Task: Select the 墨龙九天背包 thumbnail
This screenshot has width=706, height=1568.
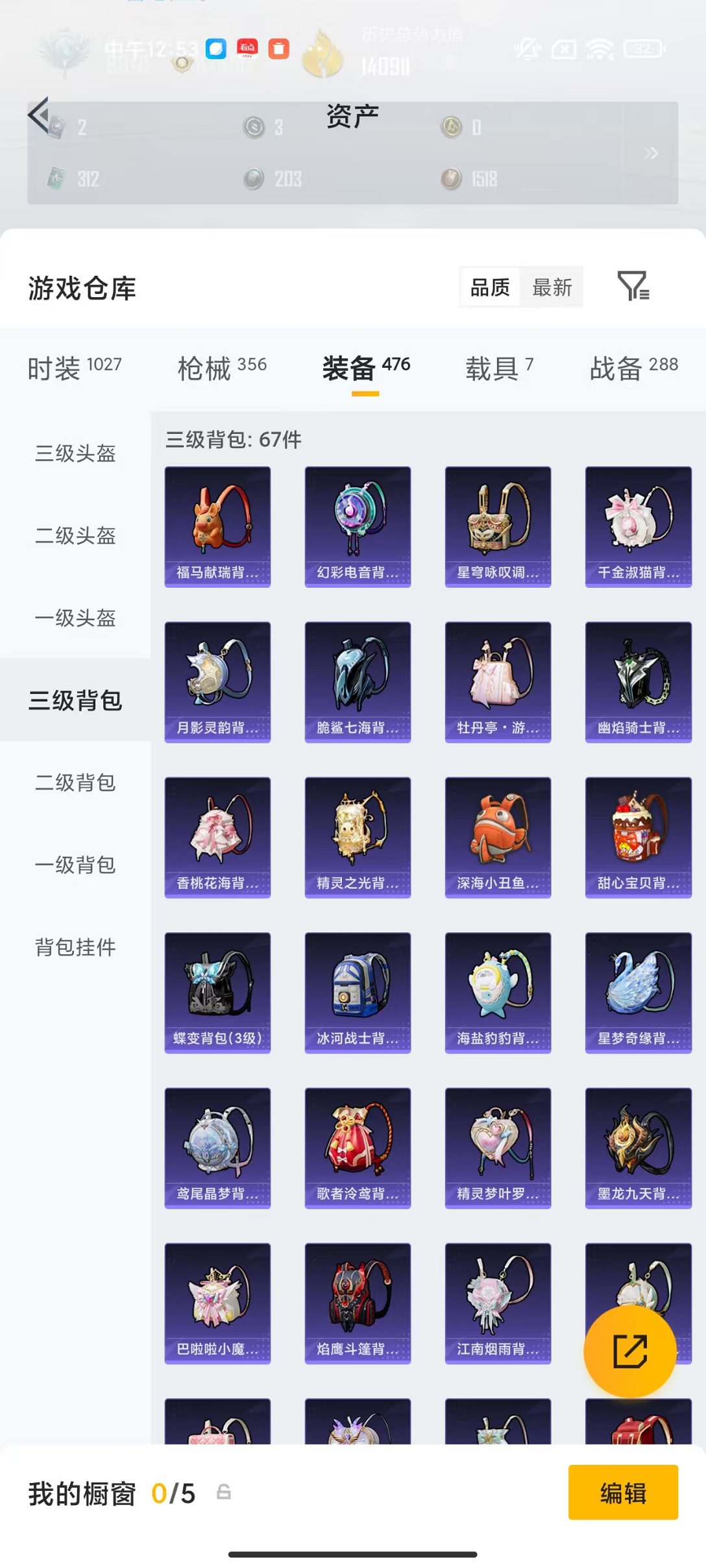Action: (x=637, y=1150)
